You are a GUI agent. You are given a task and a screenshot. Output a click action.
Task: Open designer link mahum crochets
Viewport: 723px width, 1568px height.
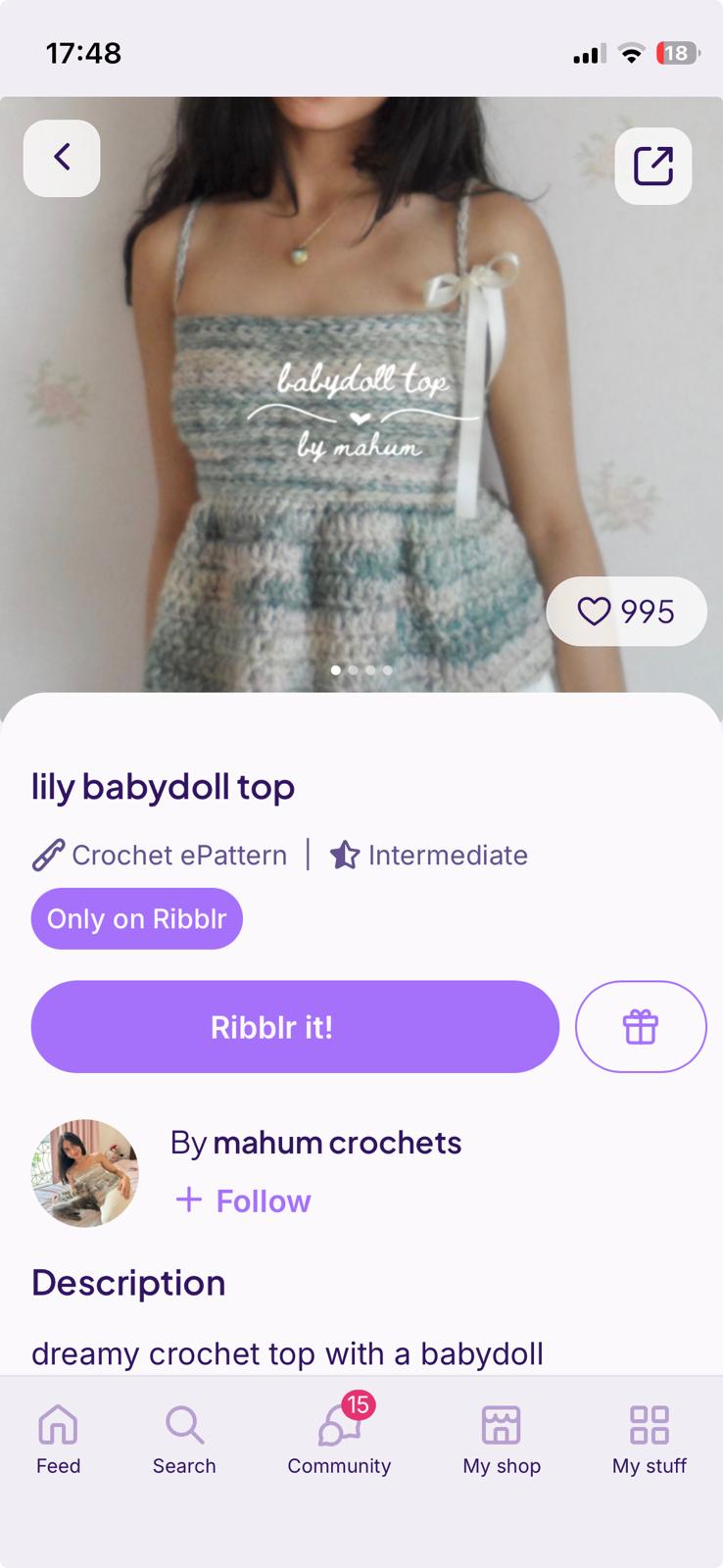coord(336,1143)
